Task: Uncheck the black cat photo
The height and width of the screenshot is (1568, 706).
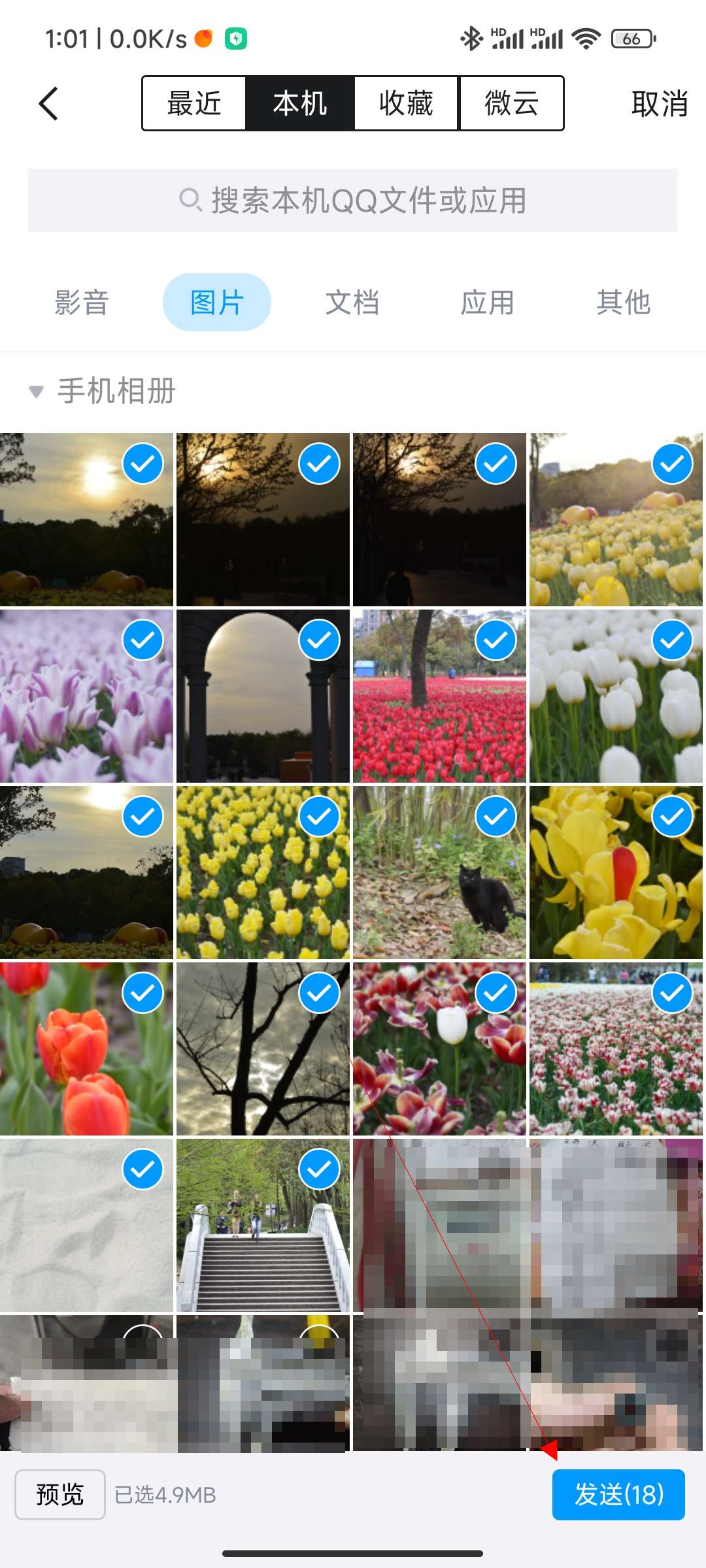Action: [x=496, y=817]
